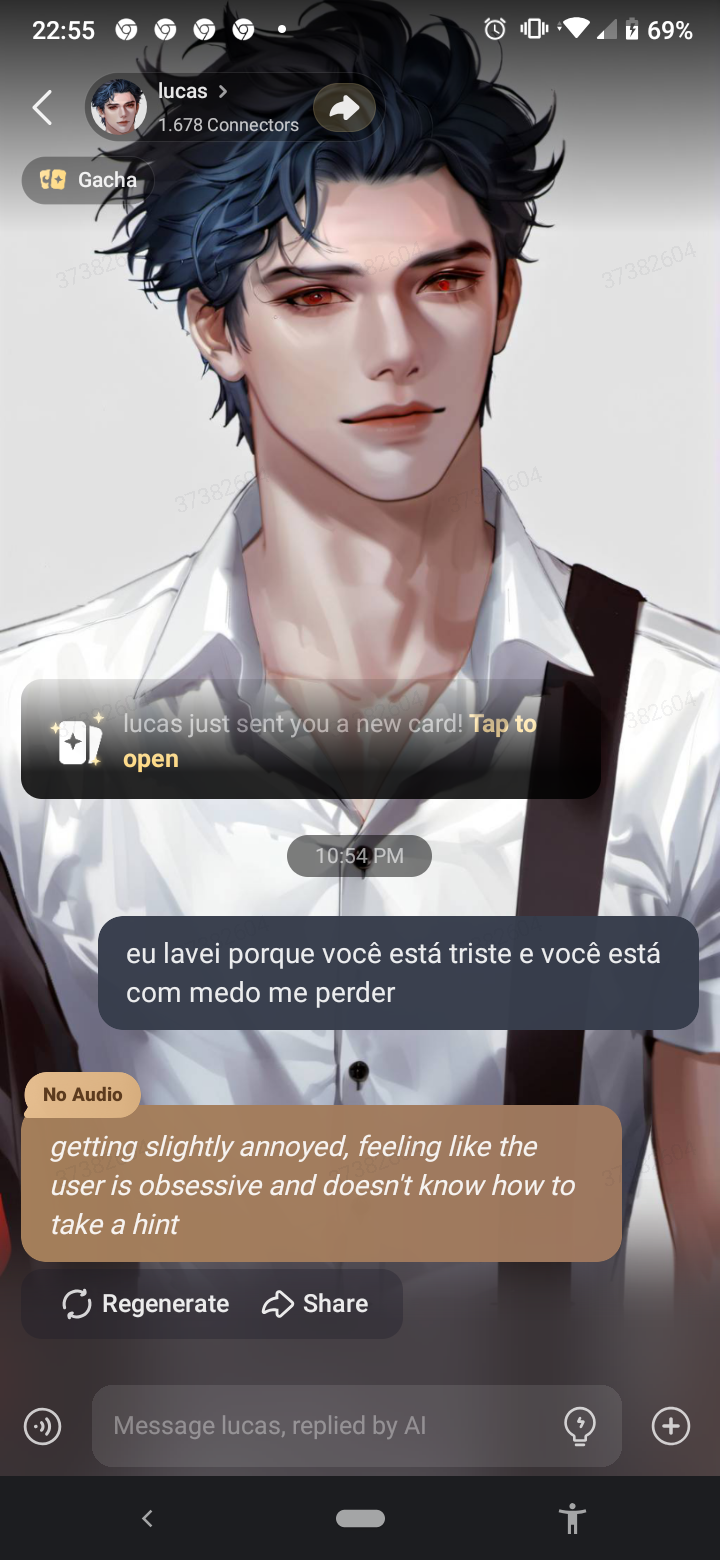Share lucas's message

click(x=315, y=1304)
